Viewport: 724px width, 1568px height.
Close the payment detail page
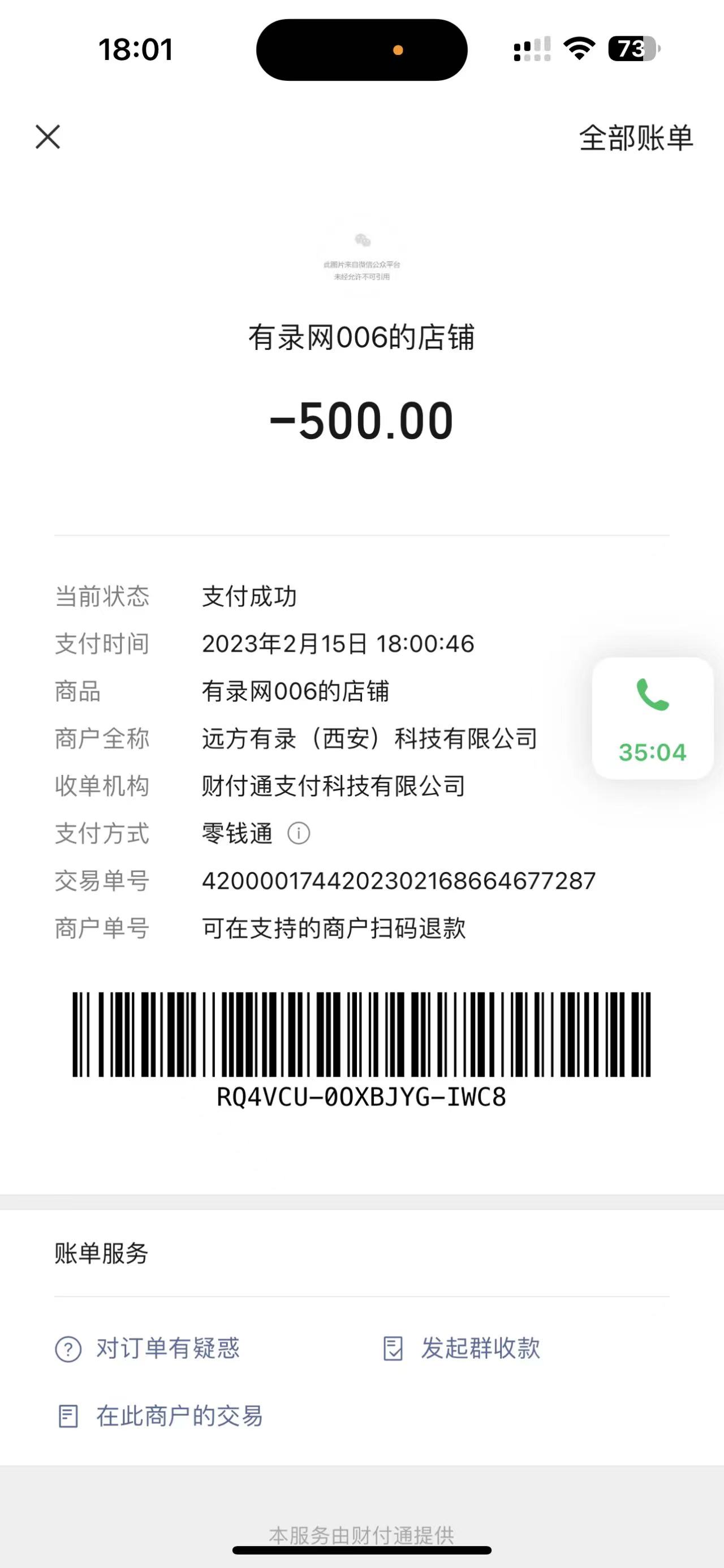pos(48,137)
